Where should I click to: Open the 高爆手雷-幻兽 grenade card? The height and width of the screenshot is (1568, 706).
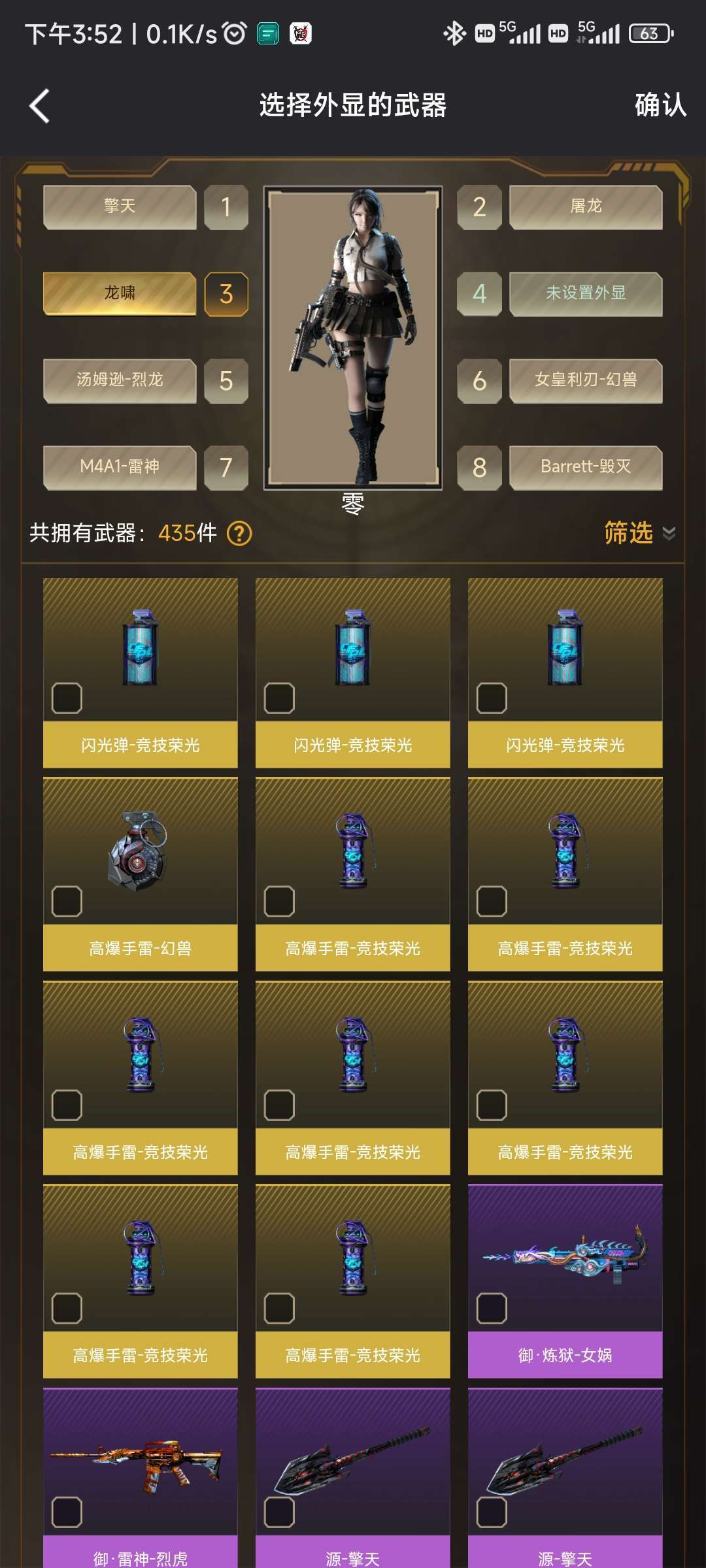point(141,874)
